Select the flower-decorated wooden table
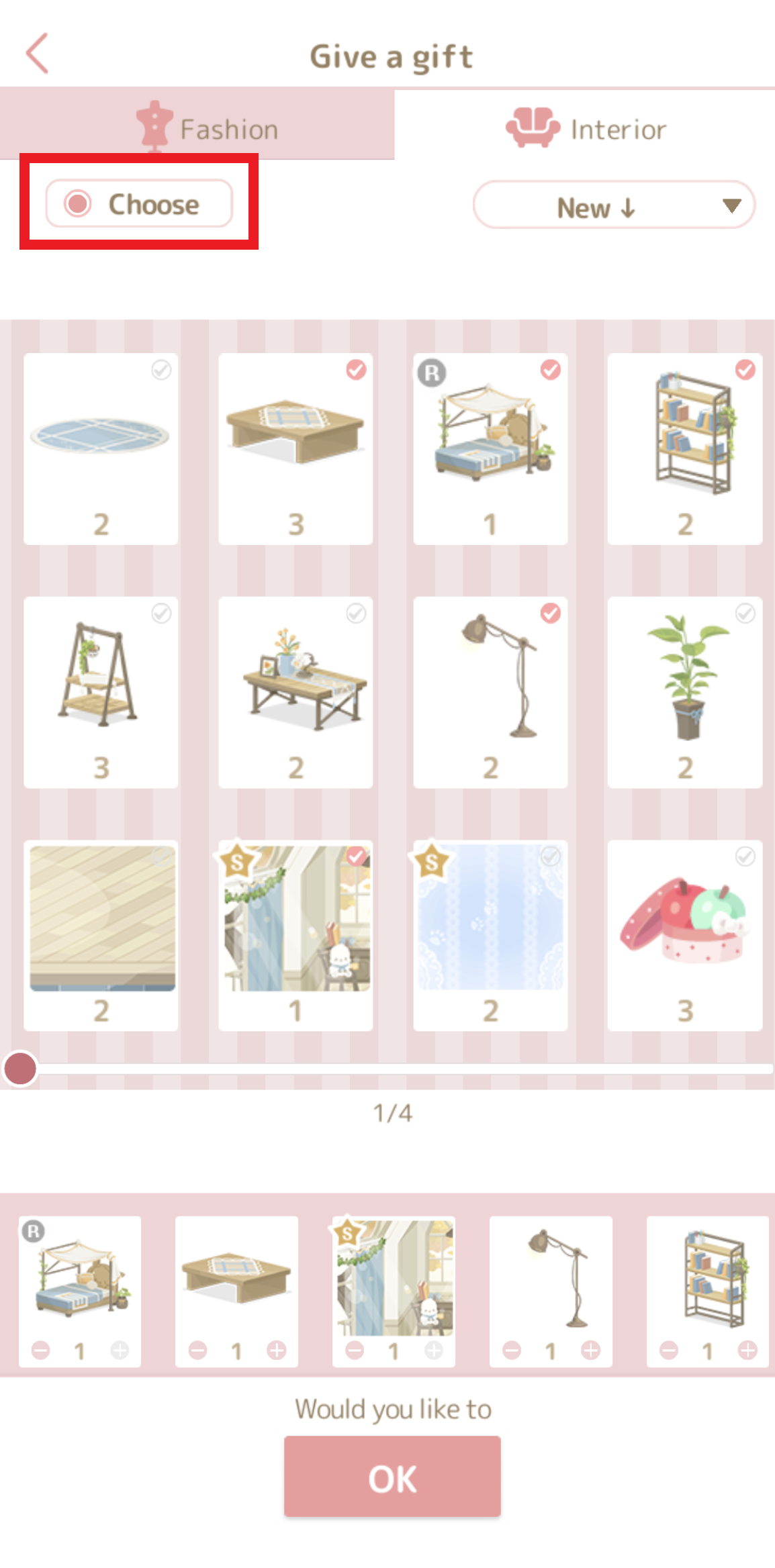 295,691
